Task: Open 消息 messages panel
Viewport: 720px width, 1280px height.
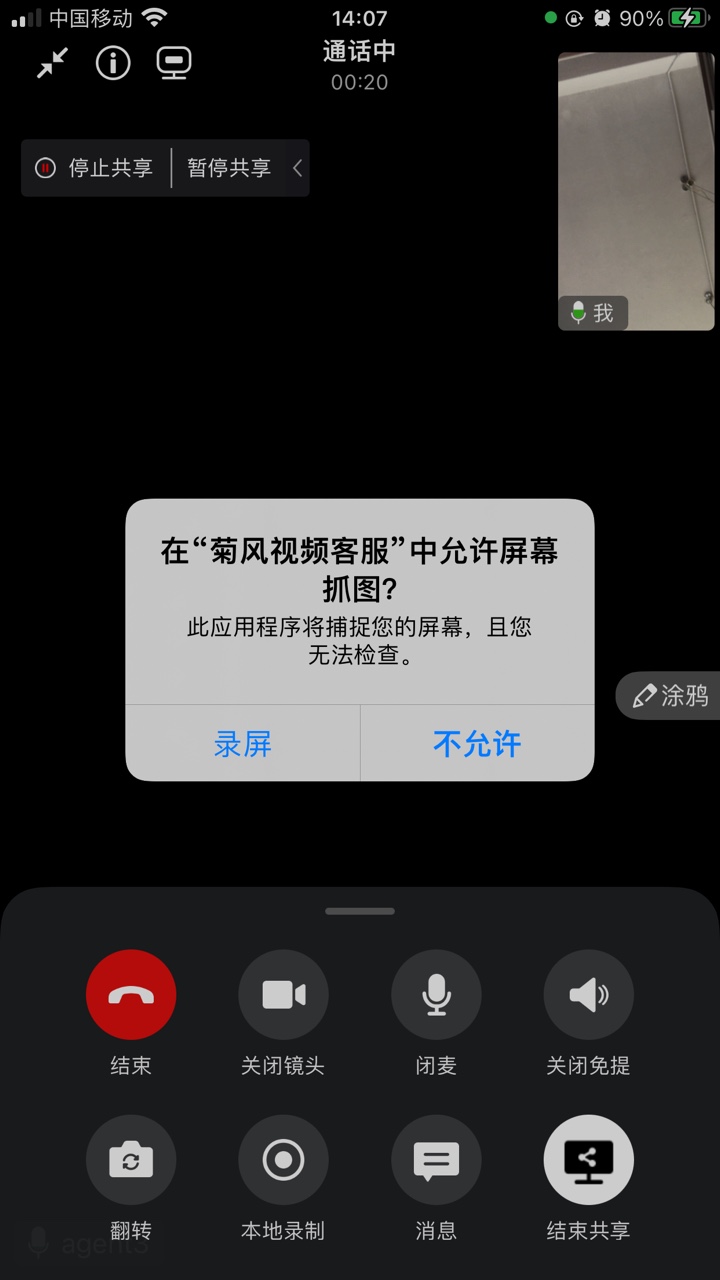Action: [x=436, y=1160]
